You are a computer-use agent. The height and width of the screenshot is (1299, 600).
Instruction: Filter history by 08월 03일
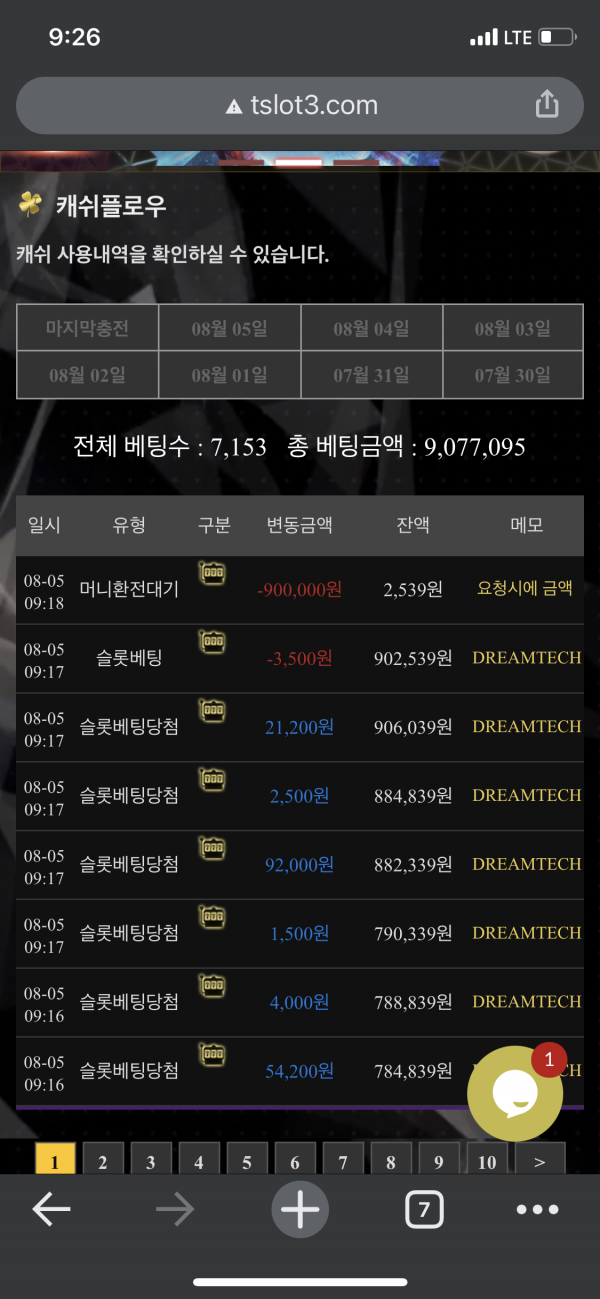(513, 328)
